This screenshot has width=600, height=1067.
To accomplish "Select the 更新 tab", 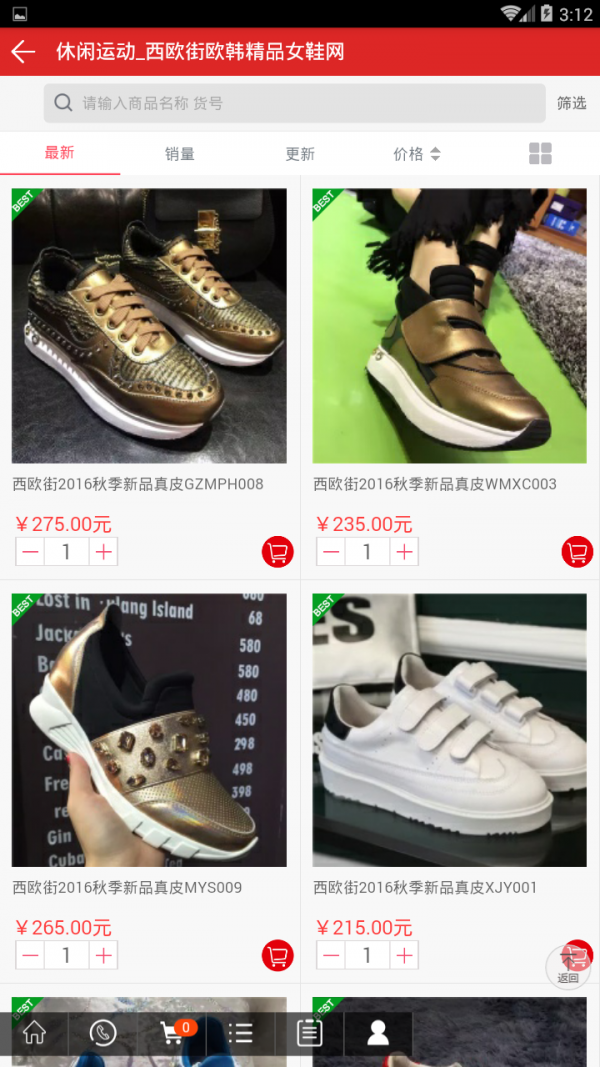I will [x=300, y=154].
